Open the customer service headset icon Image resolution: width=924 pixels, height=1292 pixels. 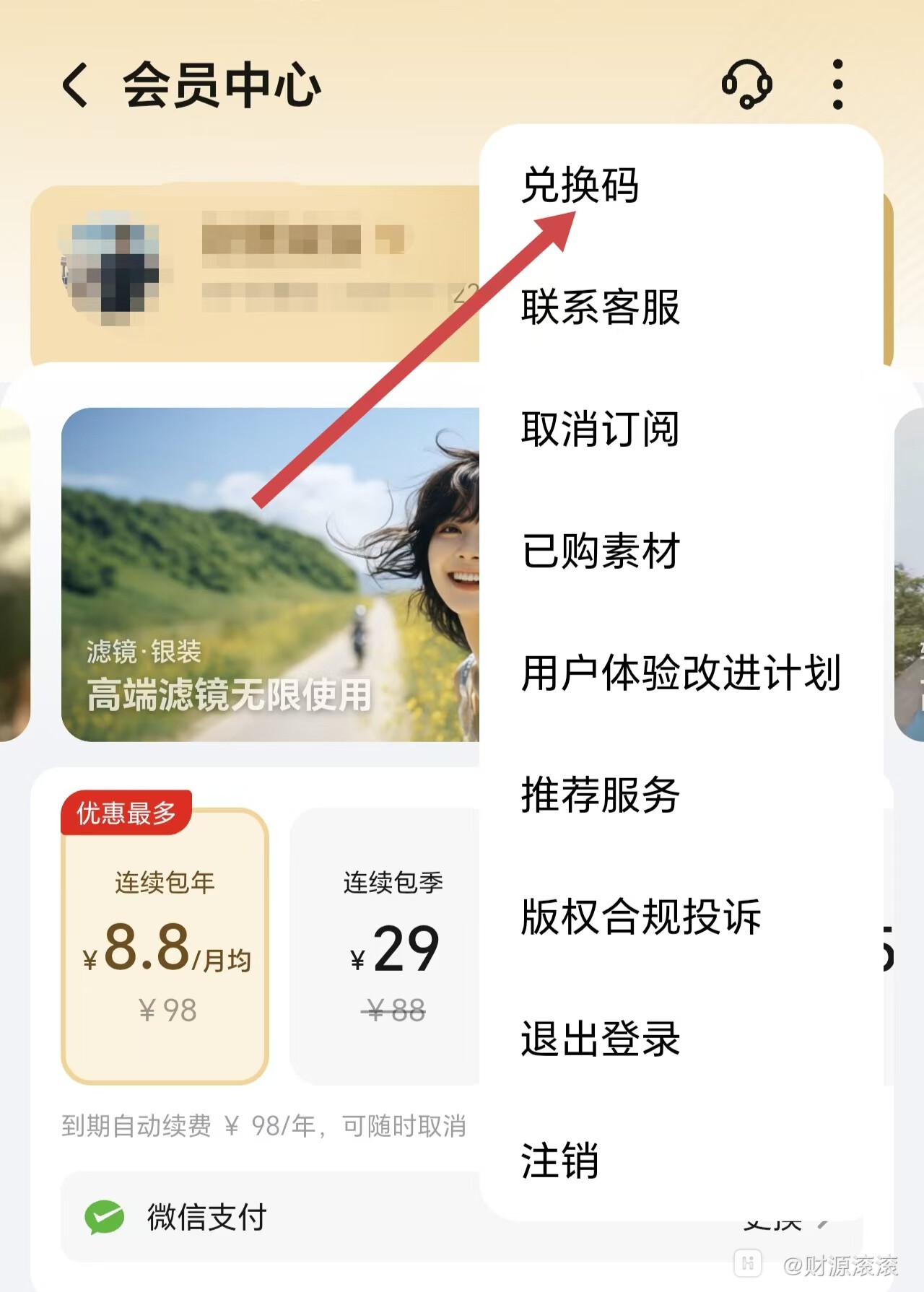[x=746, y=84]
